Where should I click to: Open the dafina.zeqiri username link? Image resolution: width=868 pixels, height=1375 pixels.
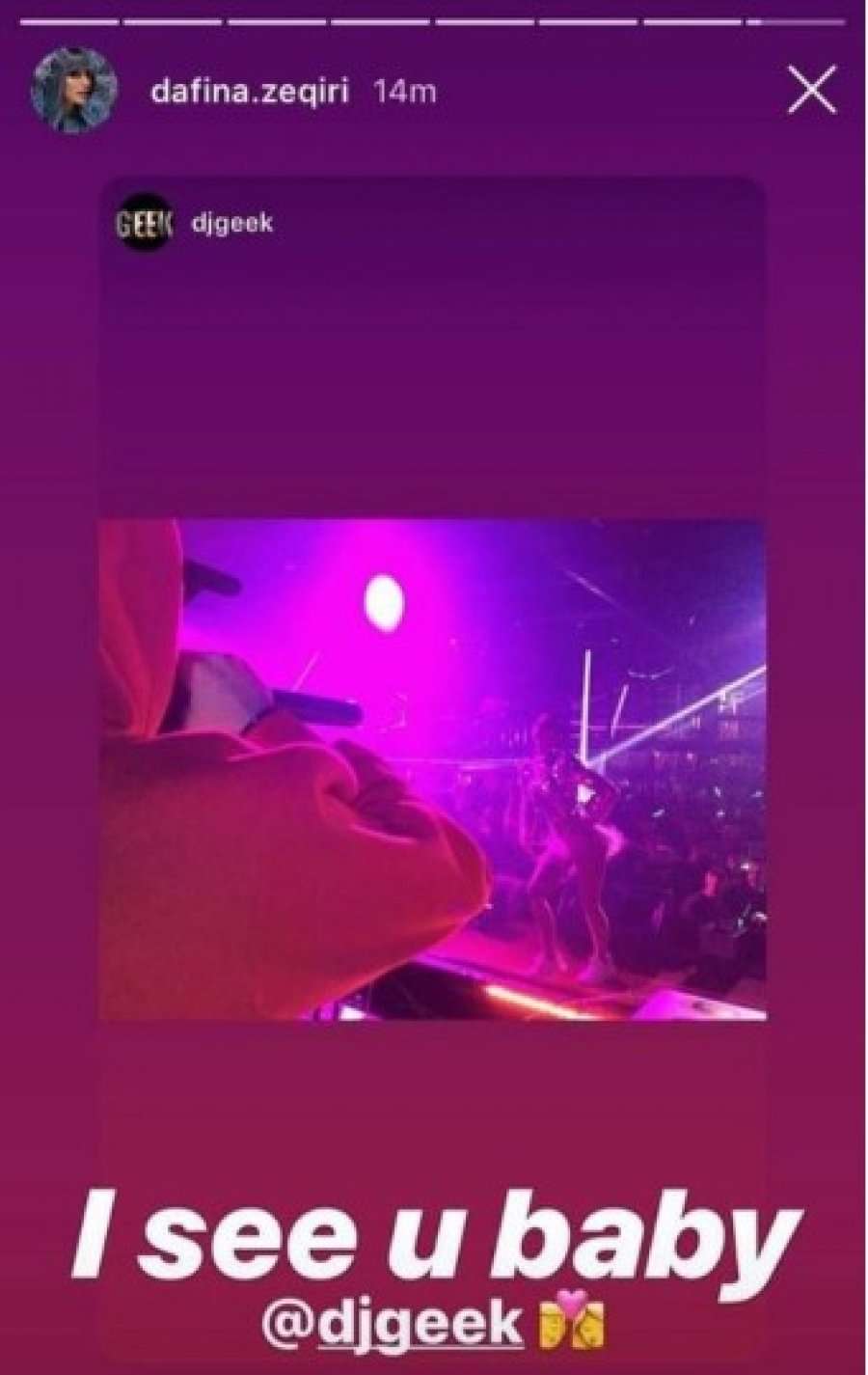(250, 92)
